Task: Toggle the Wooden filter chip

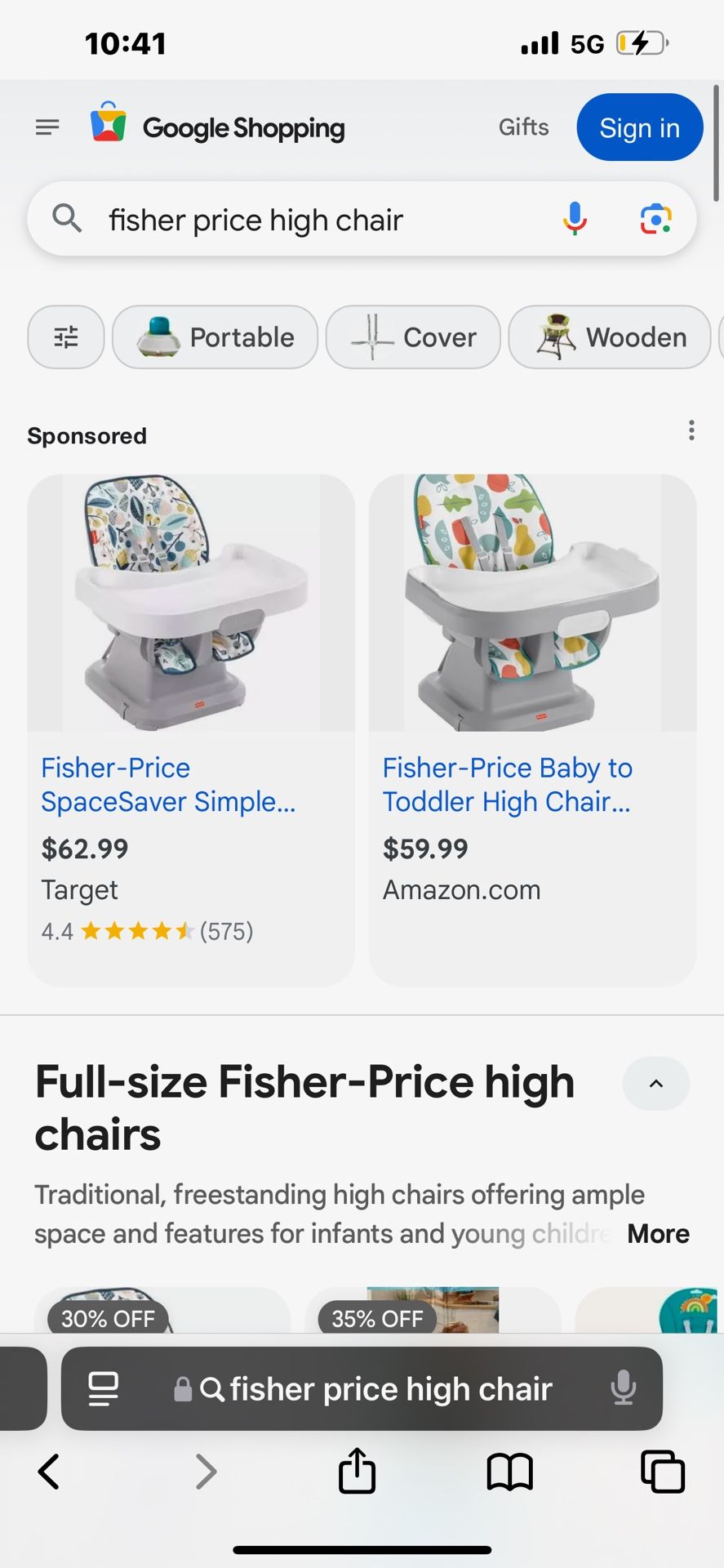Action: pyautogui.click(x=611, y=336)
